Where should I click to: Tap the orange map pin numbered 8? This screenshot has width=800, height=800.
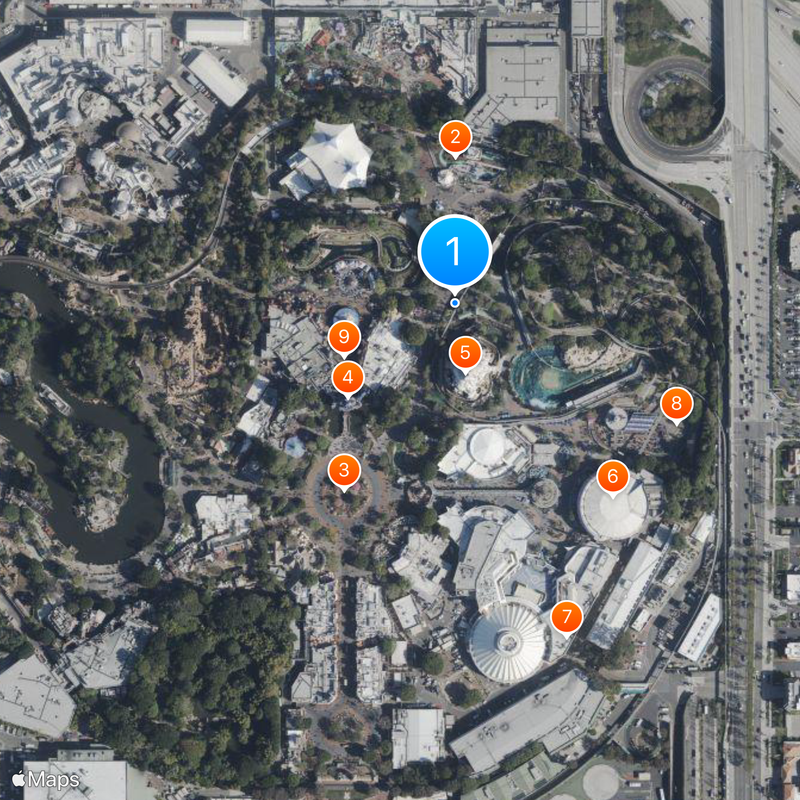[676, 404]
